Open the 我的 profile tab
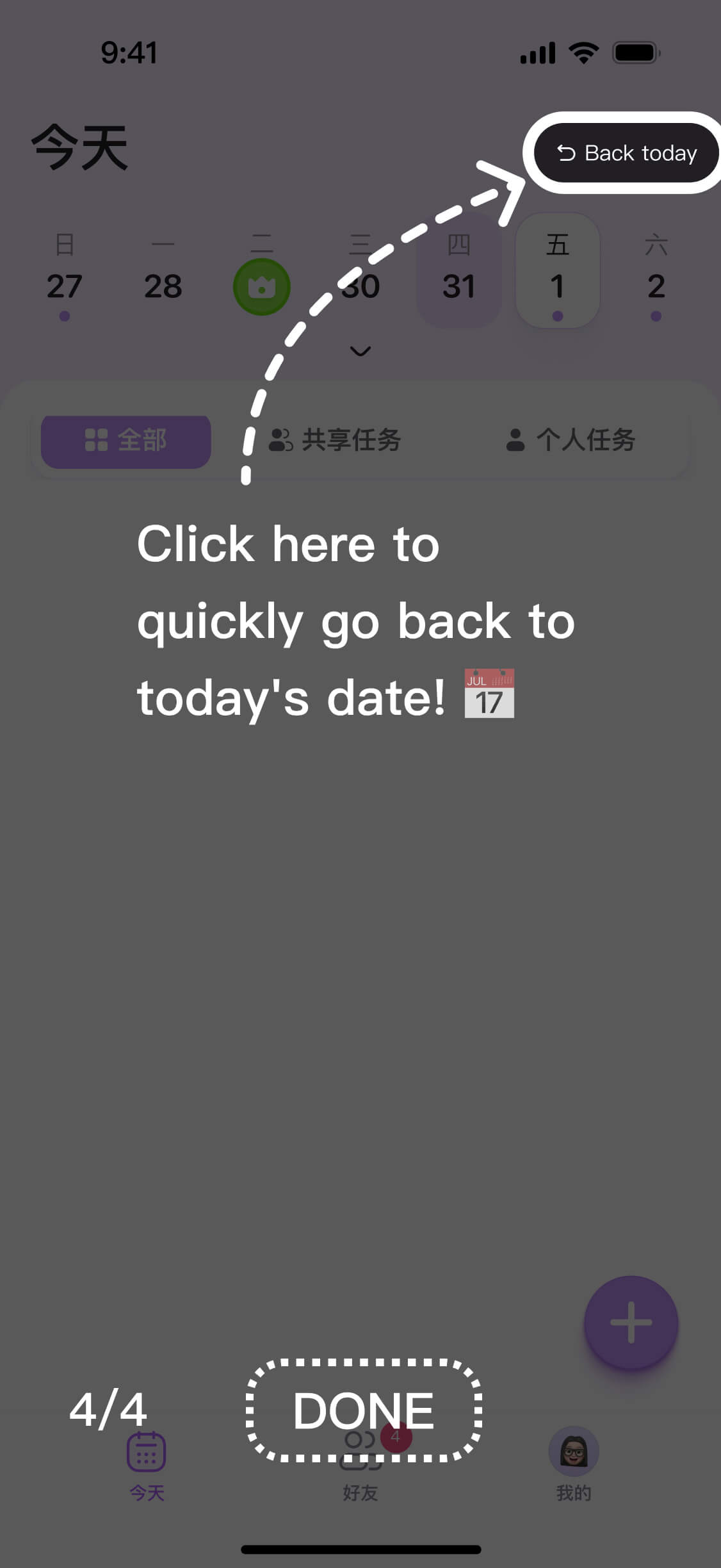The width and height of the screenshot is (721, 1568). (x=574, y=1466)
